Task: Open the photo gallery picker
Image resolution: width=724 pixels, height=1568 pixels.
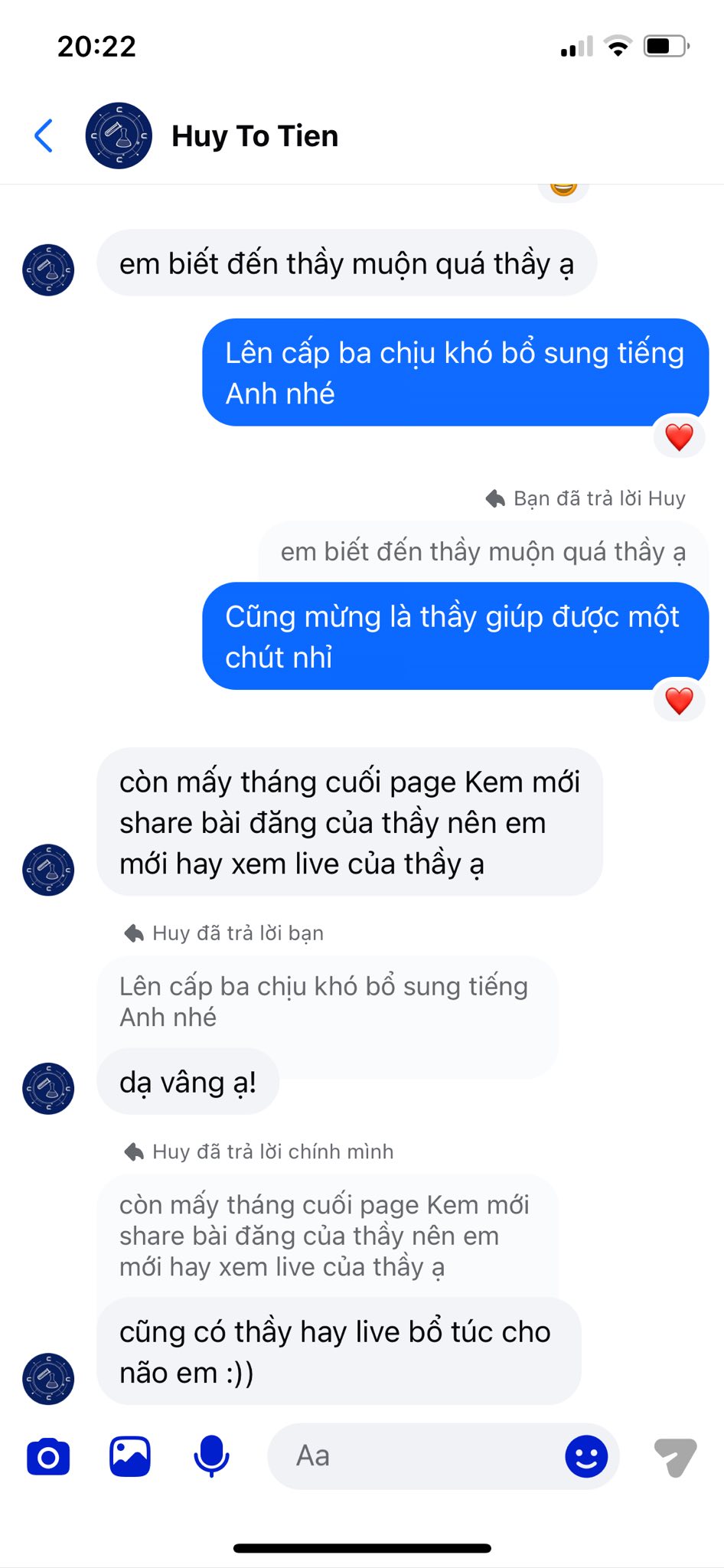Action: (x=130, y=1456)
